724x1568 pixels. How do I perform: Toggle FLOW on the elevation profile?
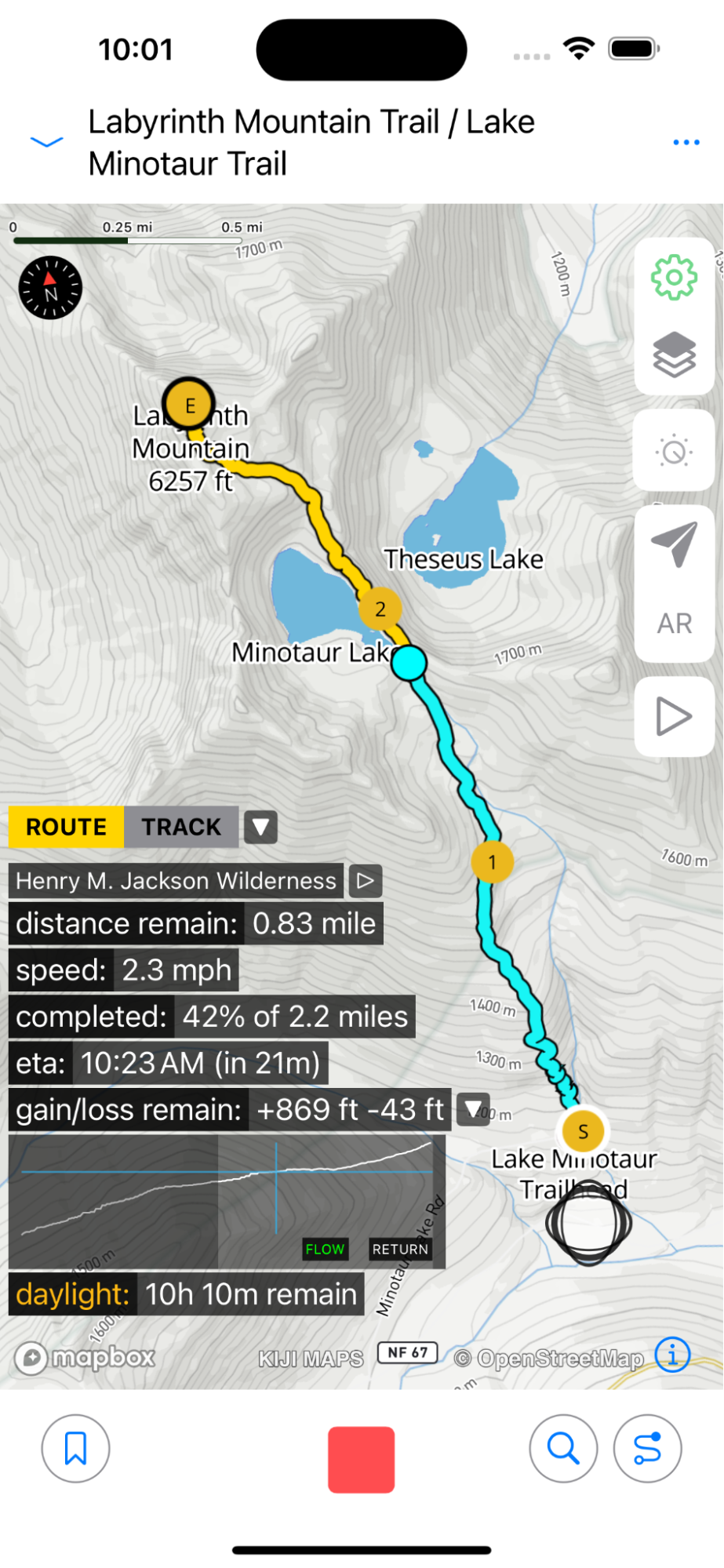(x=325, y=1249)
